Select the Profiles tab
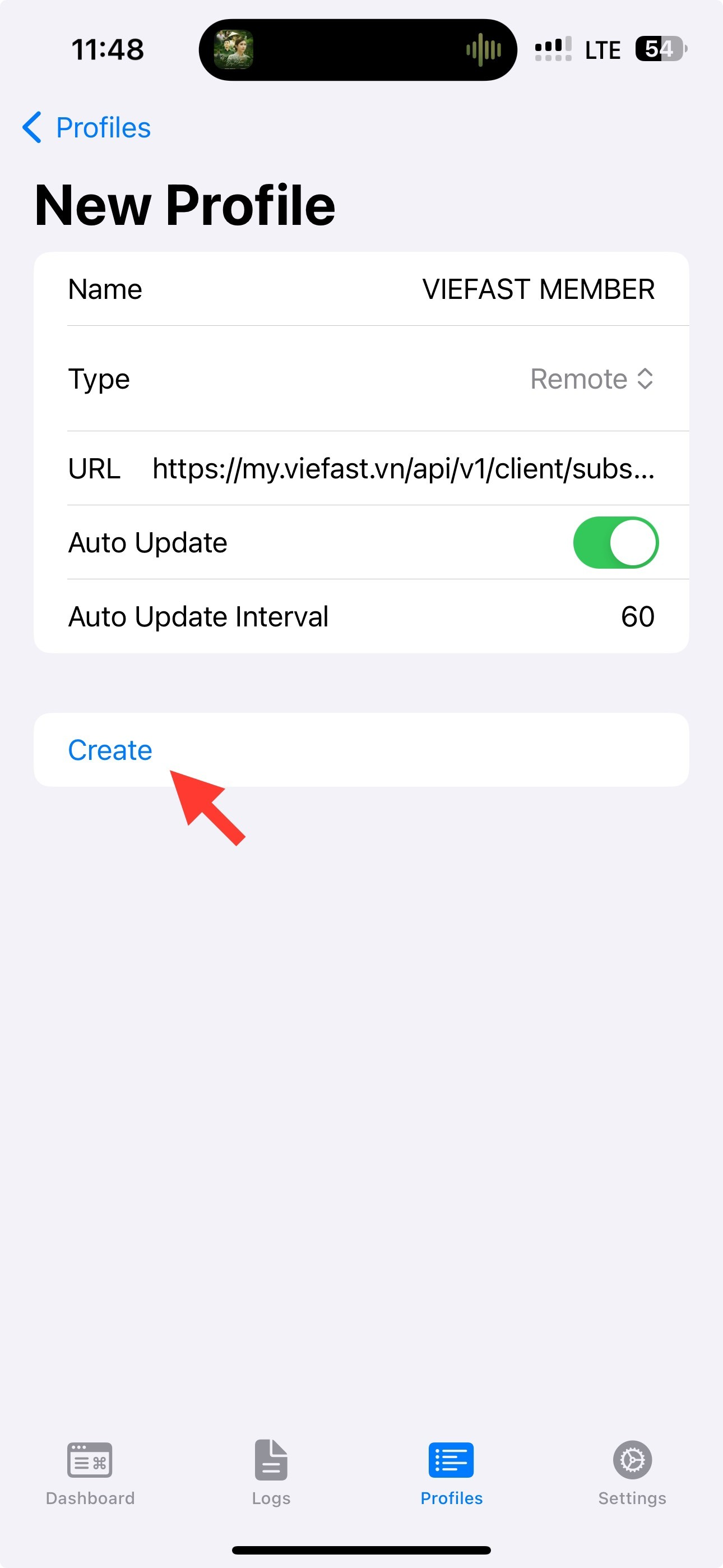Image resolution: width=723 pixels, height=1568 pixels. [451, 1472]
